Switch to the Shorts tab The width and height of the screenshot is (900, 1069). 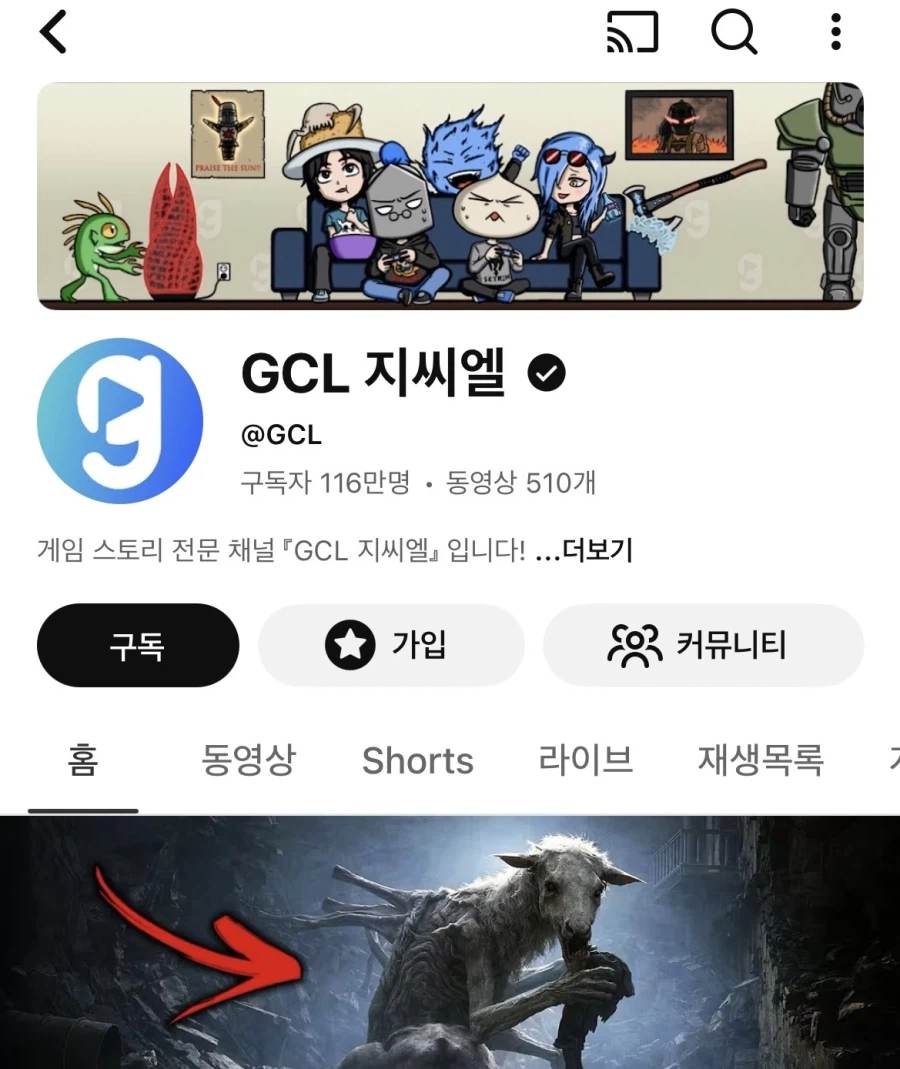point(417,760)
